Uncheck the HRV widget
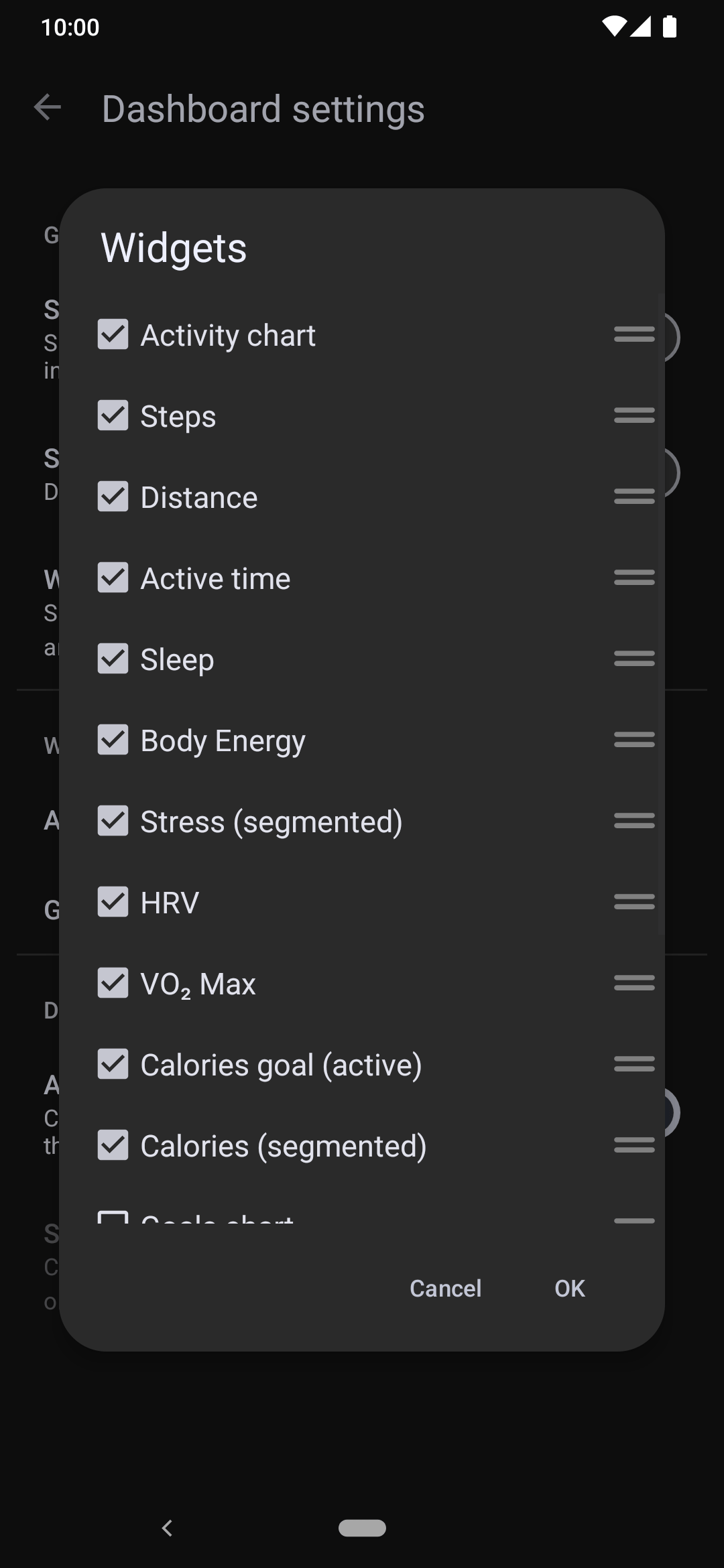The height and width of the screenshot is (1568, 724). coord(113,902)
